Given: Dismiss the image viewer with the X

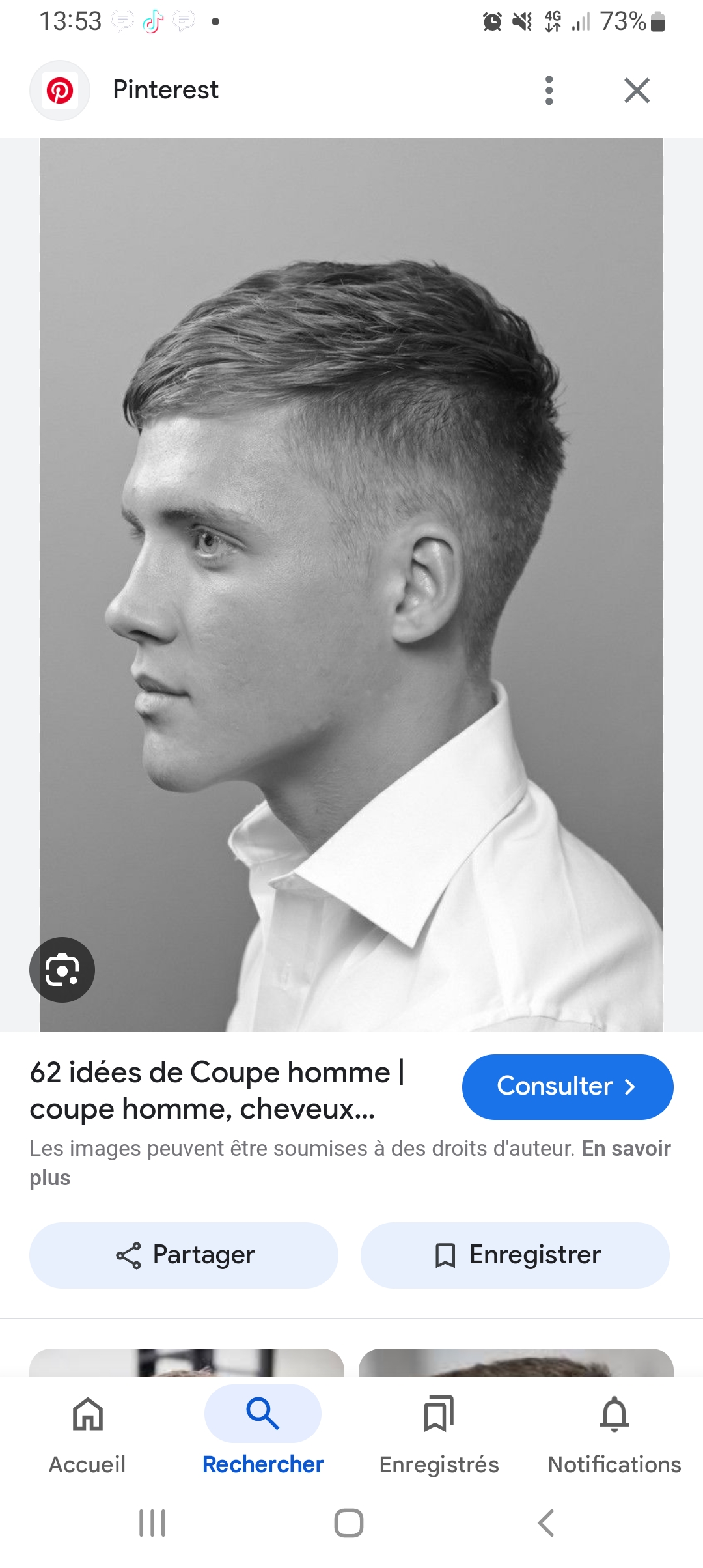Looking at the screenshot, I should 637,90.
